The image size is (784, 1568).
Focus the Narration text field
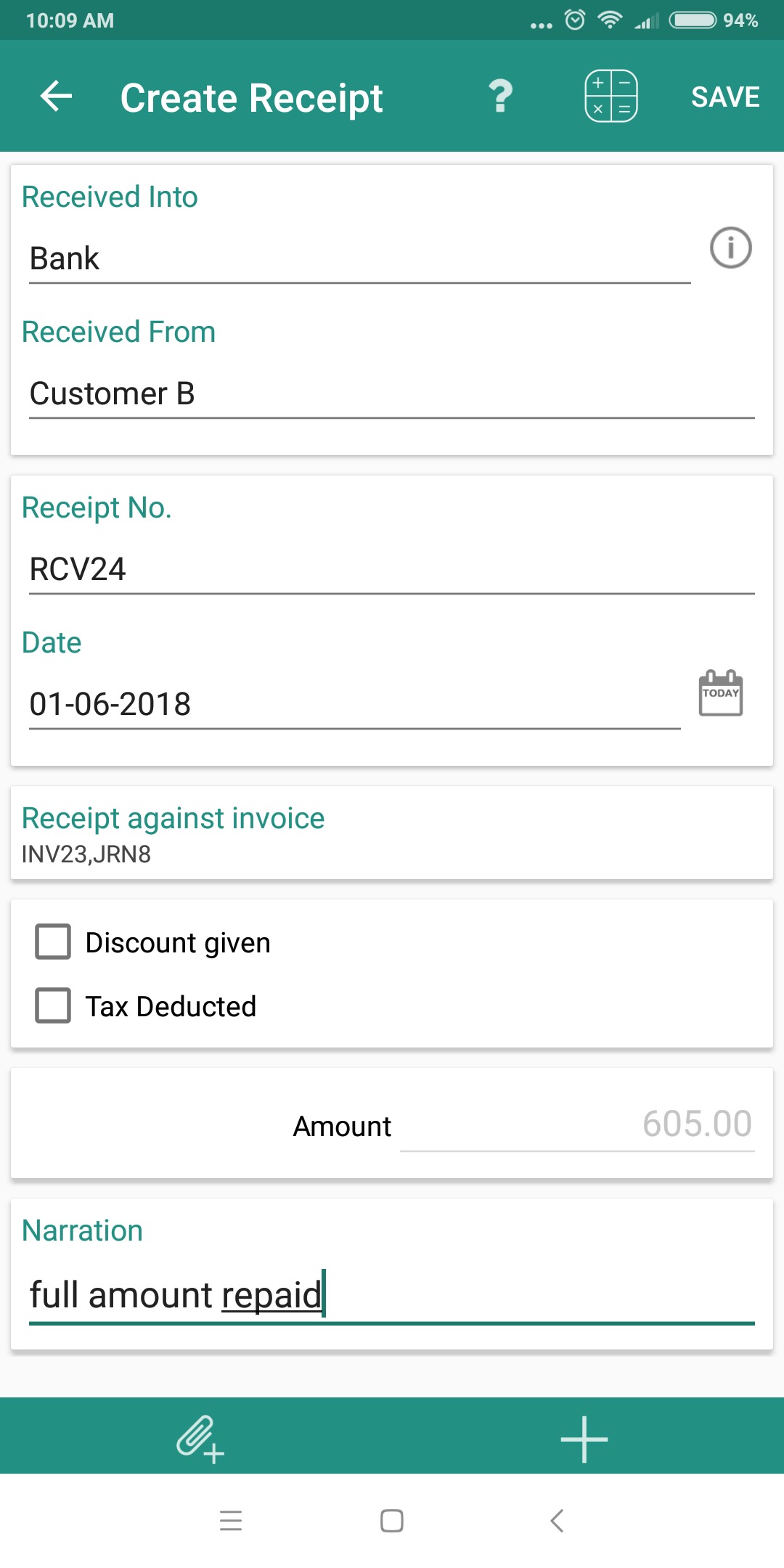coord(392,1296)
